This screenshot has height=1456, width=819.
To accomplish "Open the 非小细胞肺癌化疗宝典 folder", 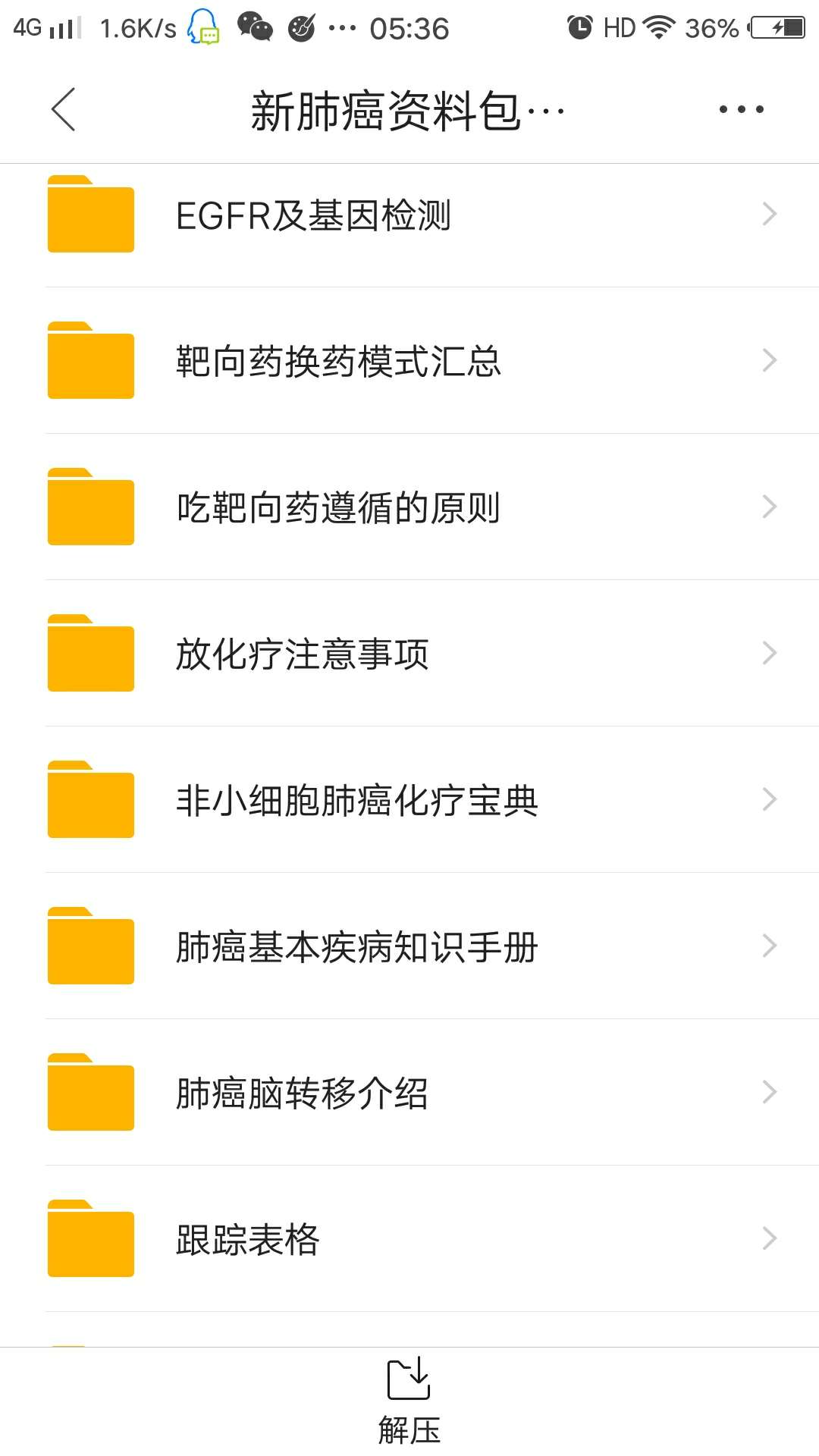I will point(409,800).
